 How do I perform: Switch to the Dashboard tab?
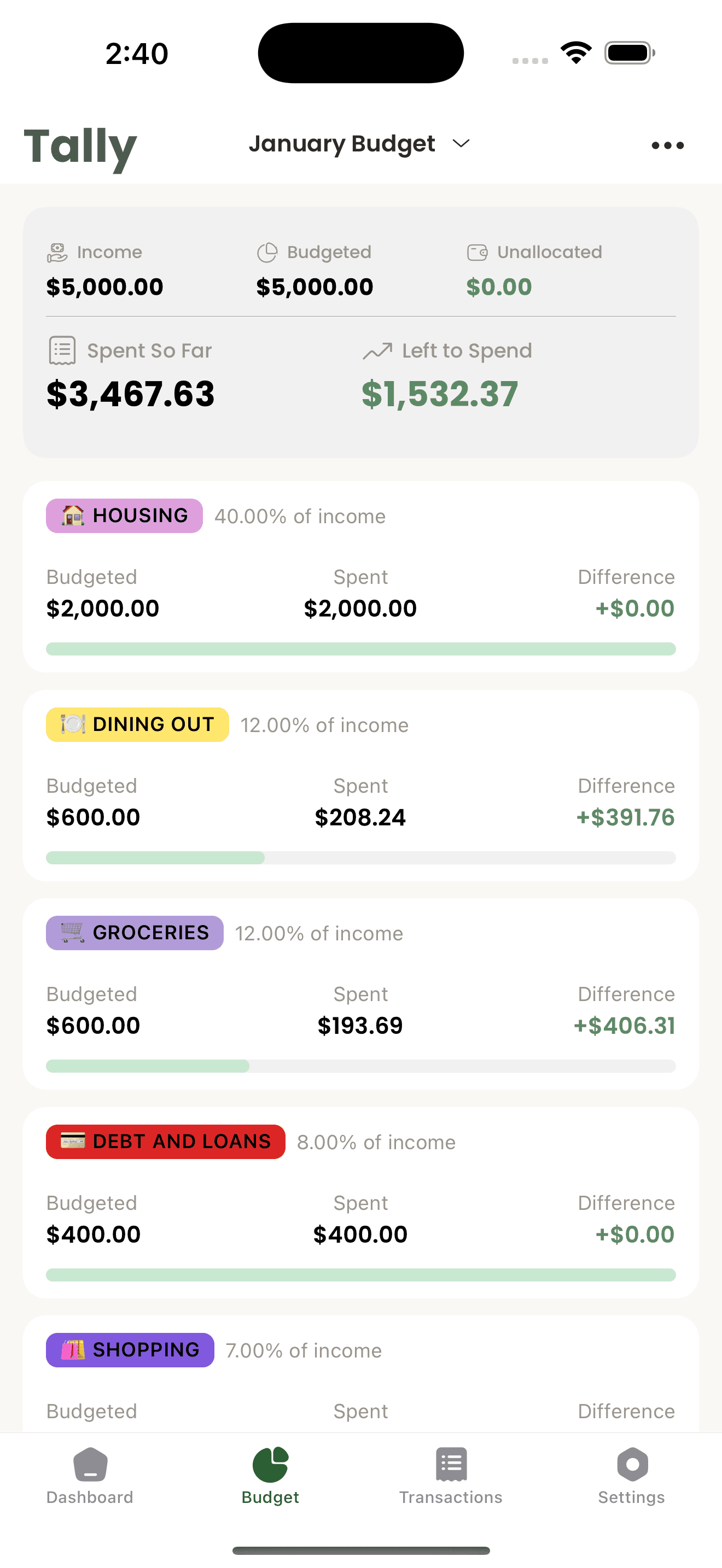pos(90,1476)
